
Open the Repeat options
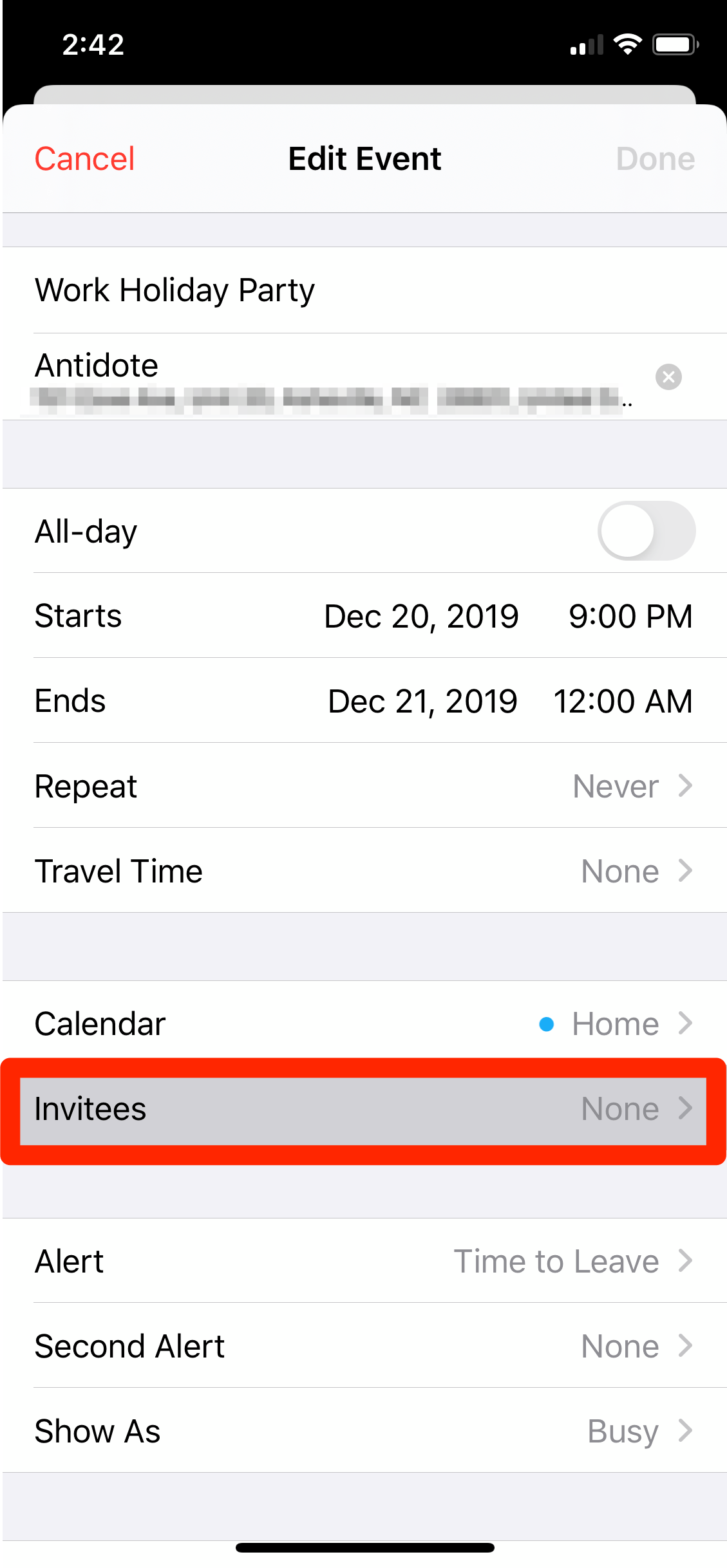(364, 786)
